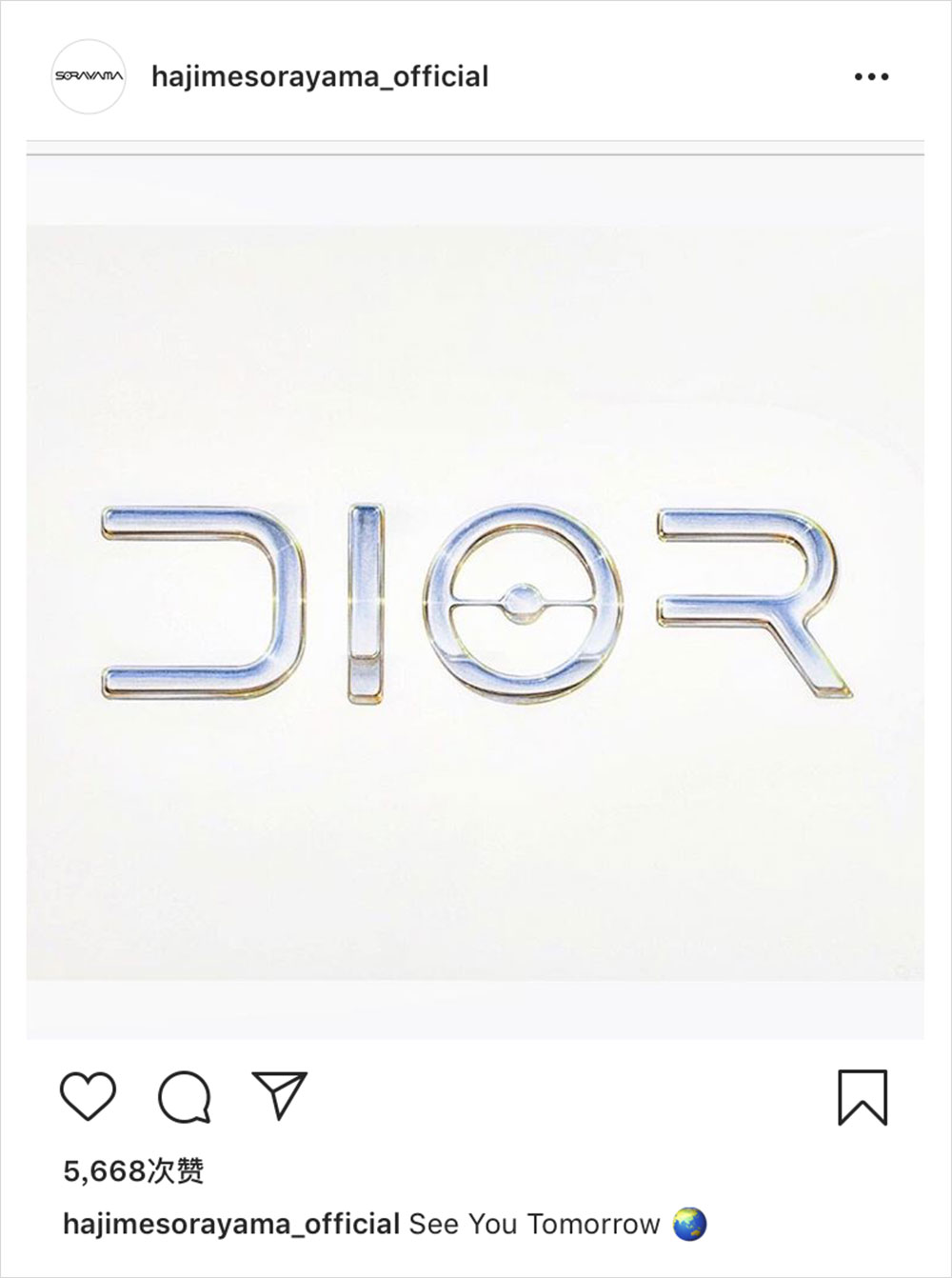The height and width of the screenshot is (1278, 952).
Task: Open comments via the speech bubble icon
Action: [184, 1097]
